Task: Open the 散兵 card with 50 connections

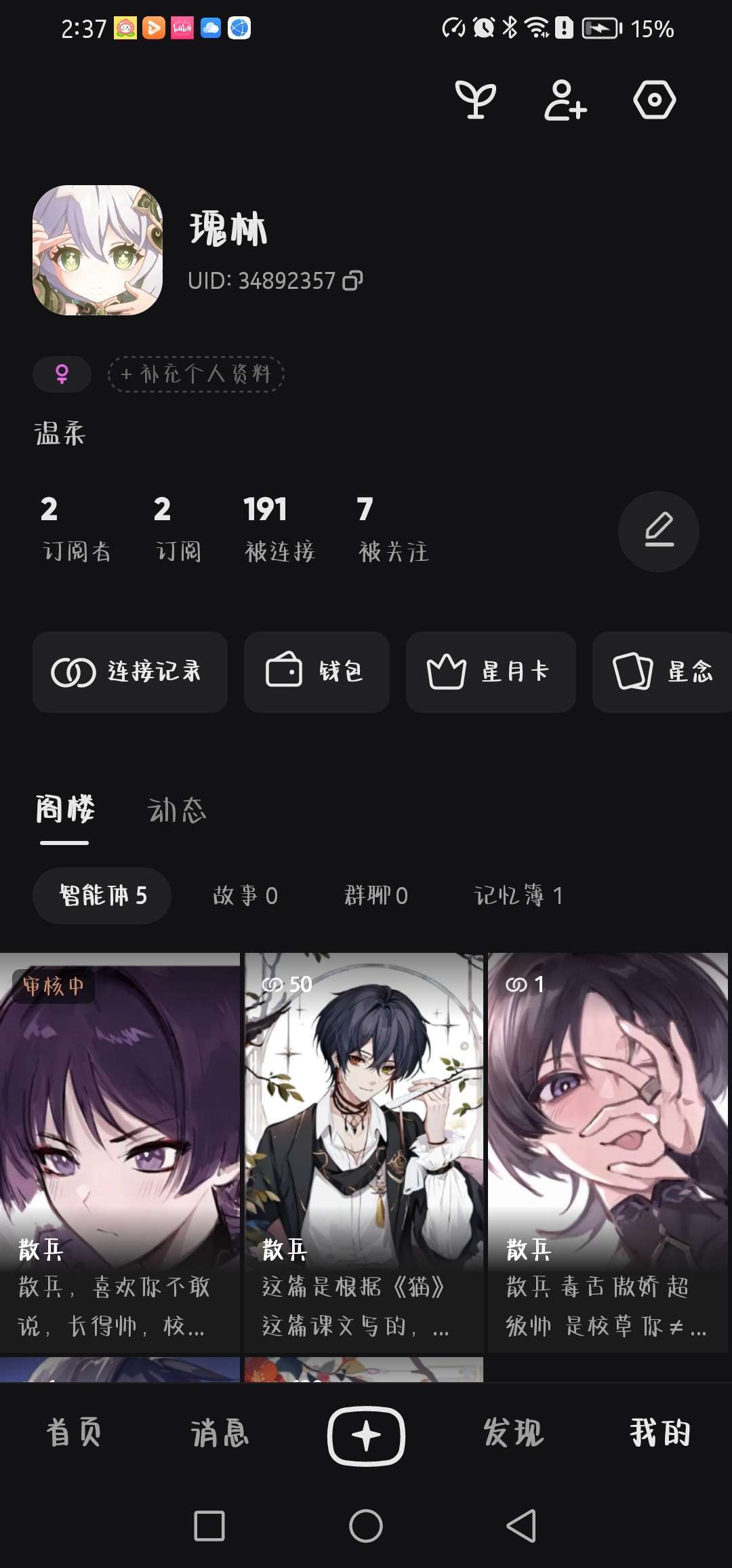Action: [x=364, y=1152]
